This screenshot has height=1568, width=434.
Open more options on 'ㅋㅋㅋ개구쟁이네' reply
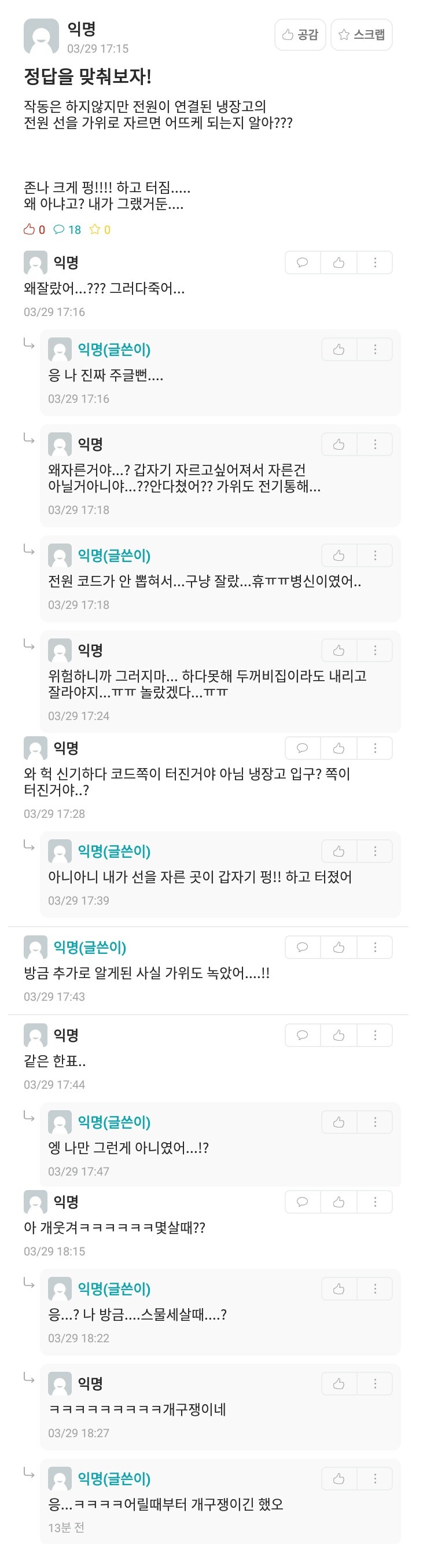(x=375, y=1383)
